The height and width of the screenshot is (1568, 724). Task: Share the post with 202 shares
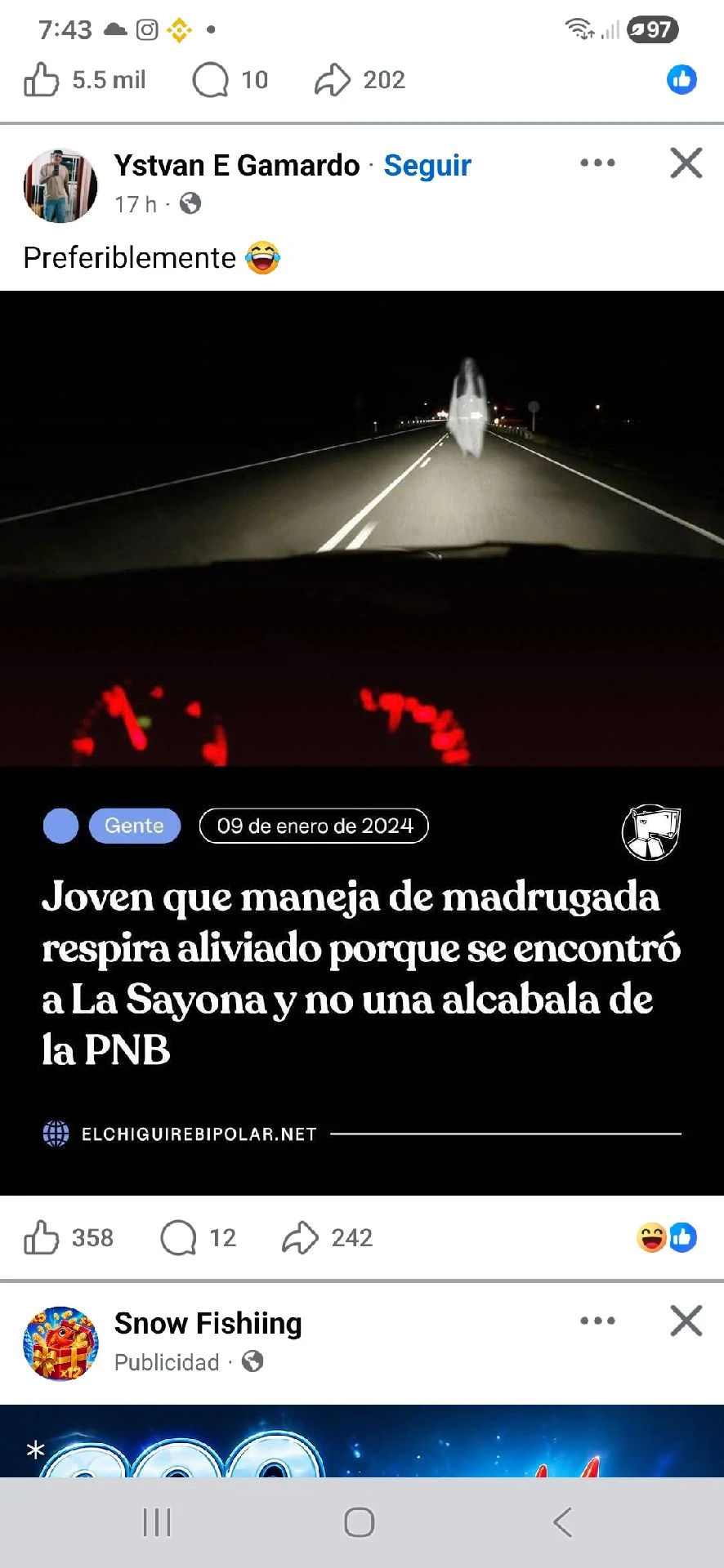[360, 80]
